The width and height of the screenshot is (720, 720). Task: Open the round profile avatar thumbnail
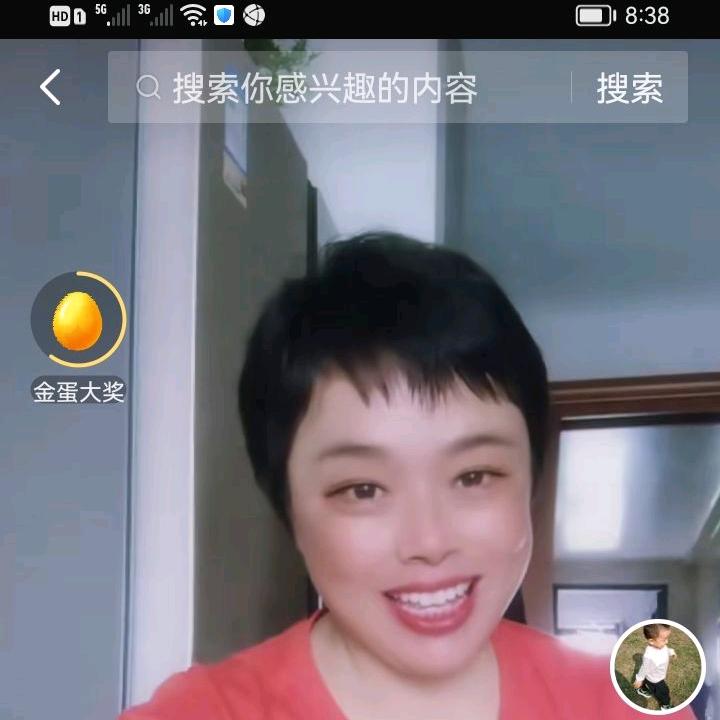pos(657,667)
